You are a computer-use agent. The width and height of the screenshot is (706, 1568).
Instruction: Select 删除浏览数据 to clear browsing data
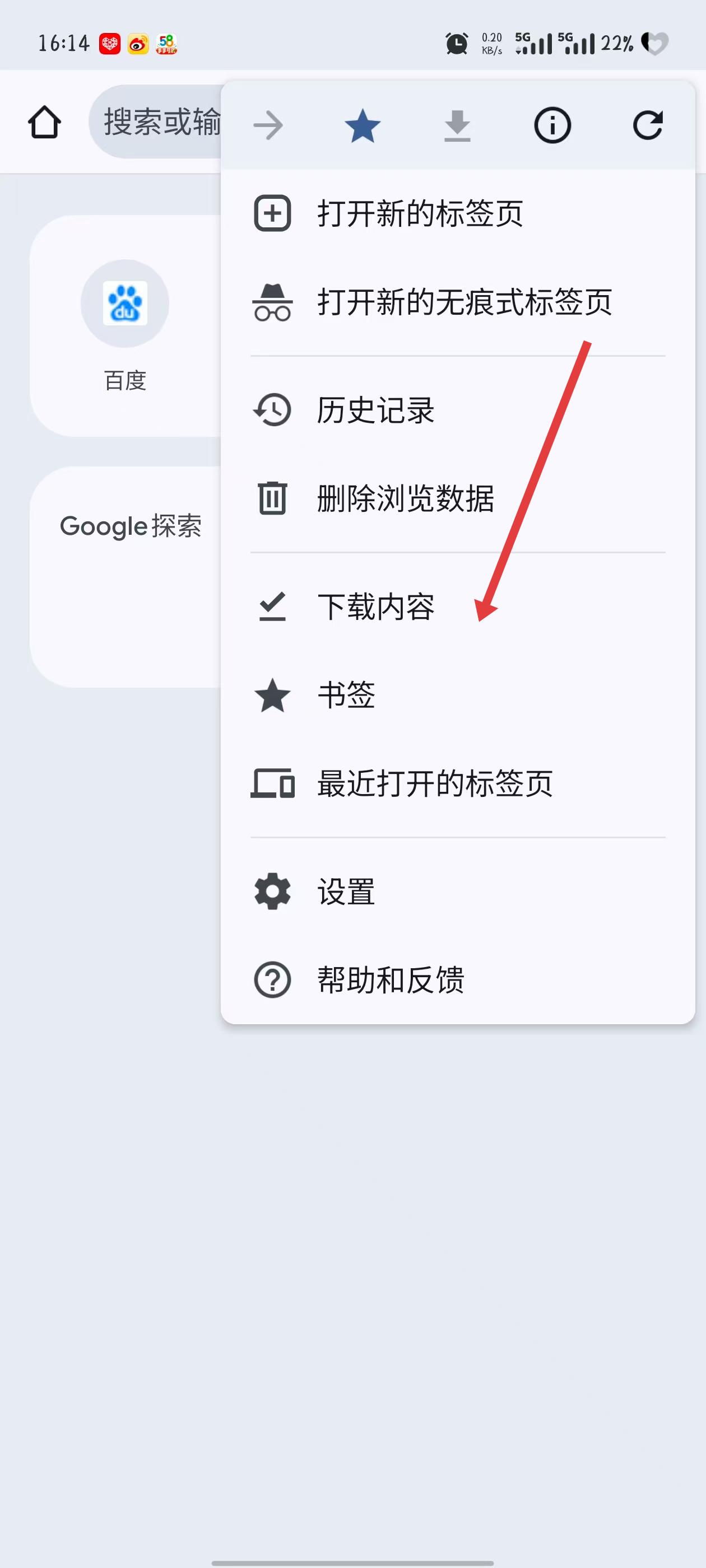click(x=405, y=498)
